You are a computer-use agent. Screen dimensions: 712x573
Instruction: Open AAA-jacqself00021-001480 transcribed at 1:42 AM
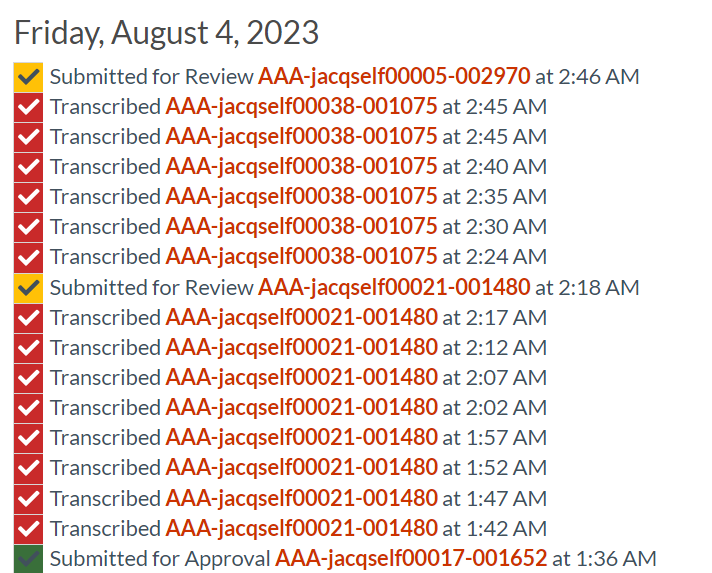301,528
